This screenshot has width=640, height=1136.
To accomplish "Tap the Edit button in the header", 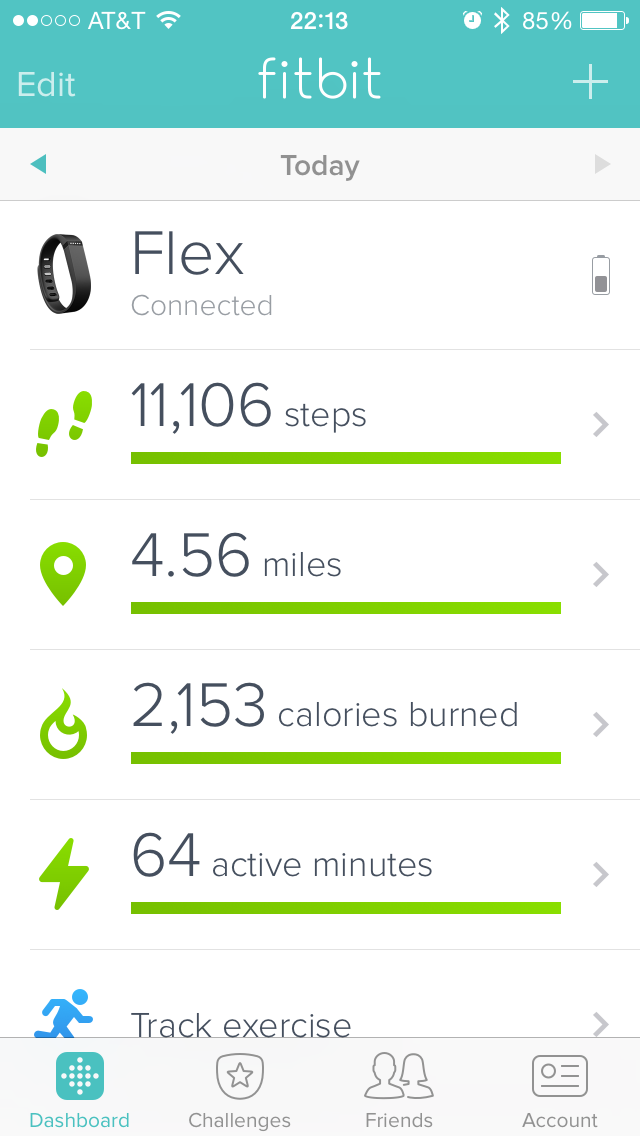I will pyautogui.click(x=46, y=84).
